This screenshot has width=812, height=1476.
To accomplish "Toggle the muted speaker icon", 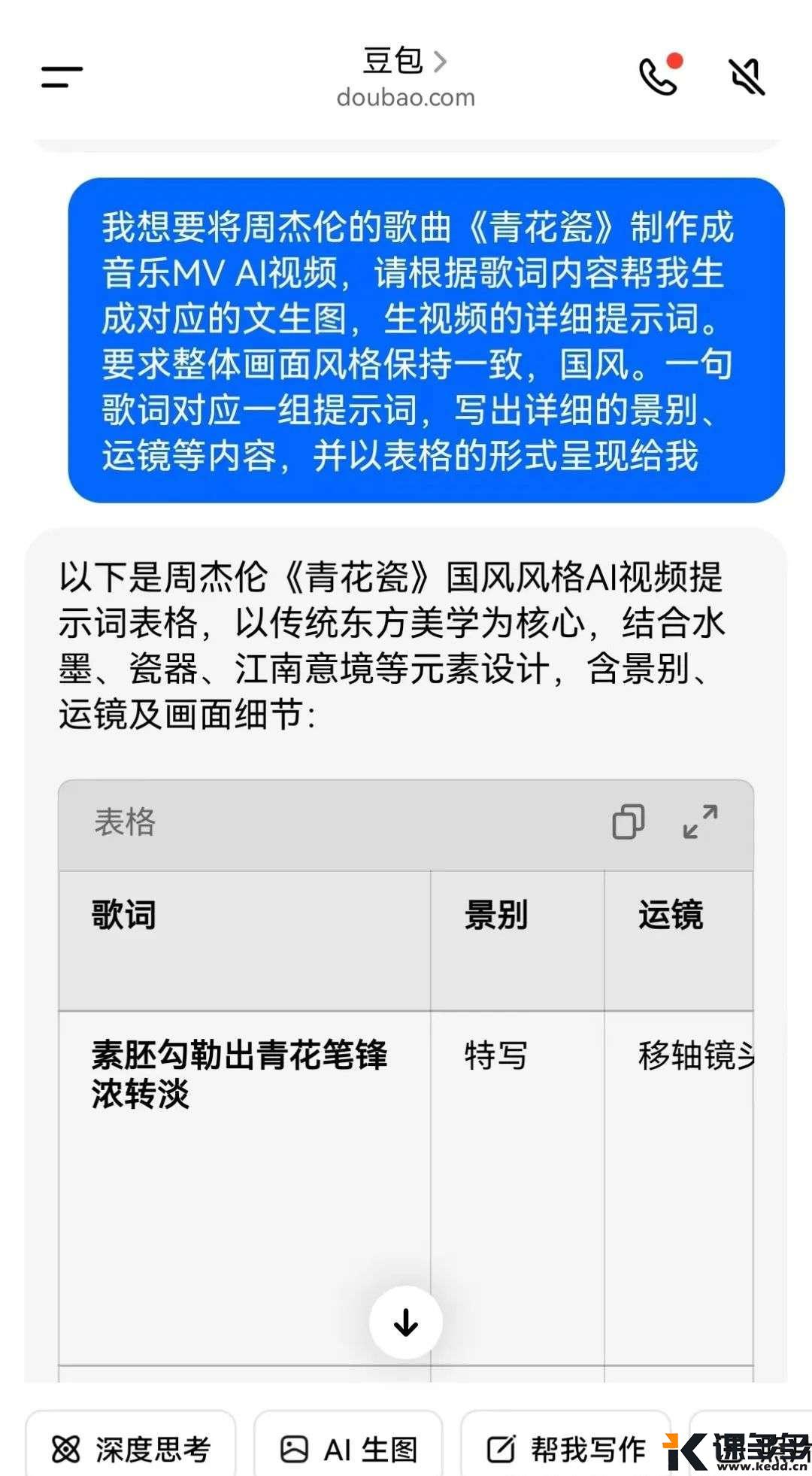I will coord(747,77).
